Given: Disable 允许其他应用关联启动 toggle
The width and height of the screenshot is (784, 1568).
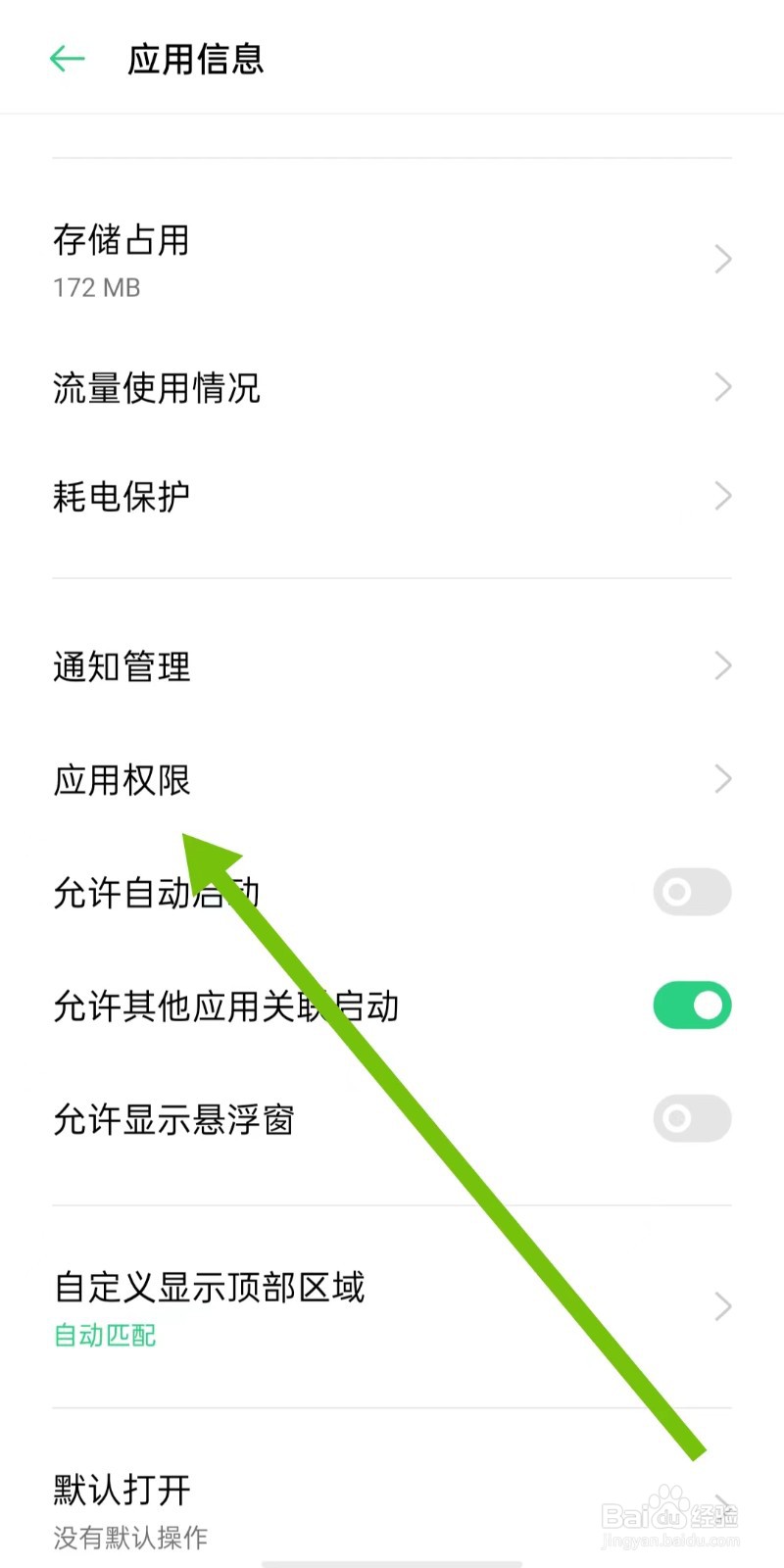Looking at the screenshot, I should tap(691, 1004).
